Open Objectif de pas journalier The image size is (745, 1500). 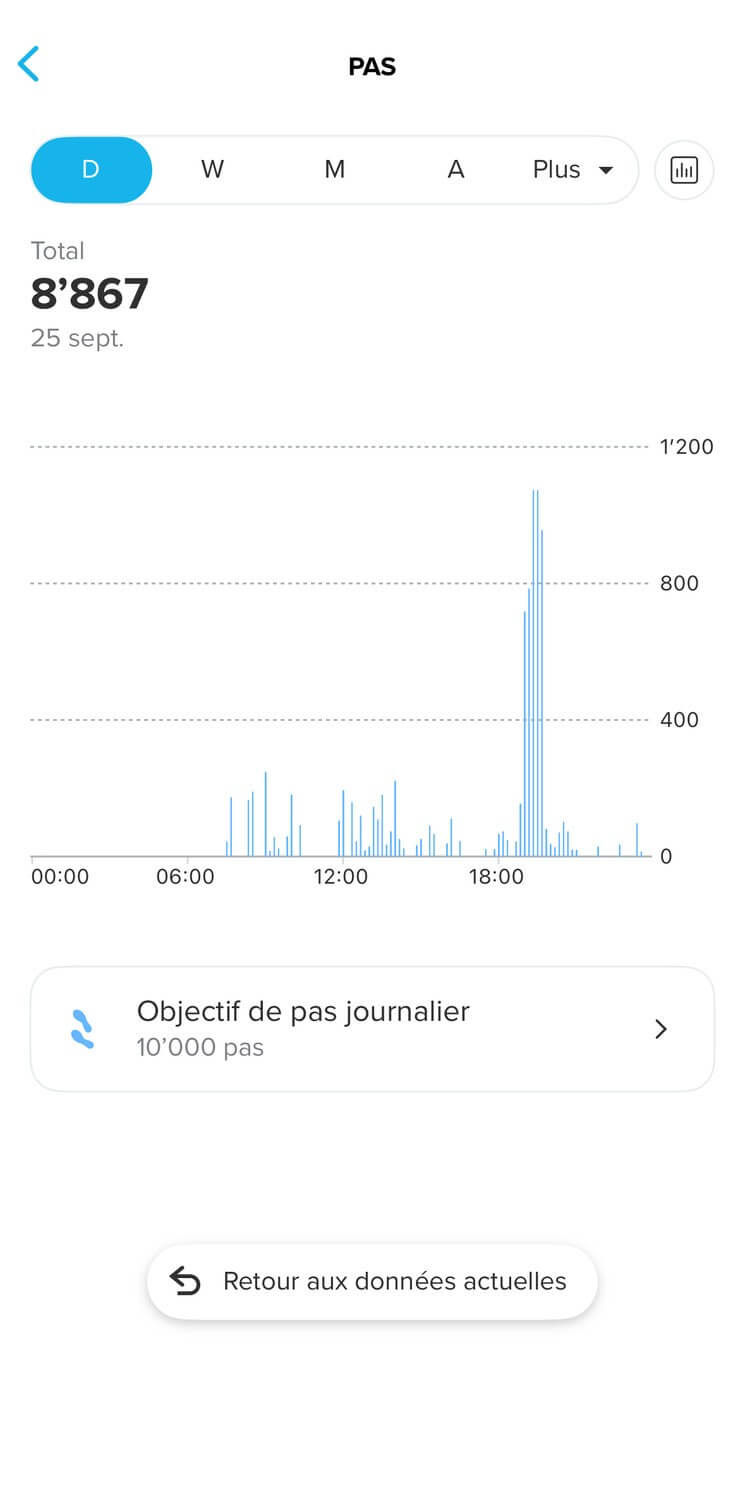pyautogui.click(x=372, y=1029)
